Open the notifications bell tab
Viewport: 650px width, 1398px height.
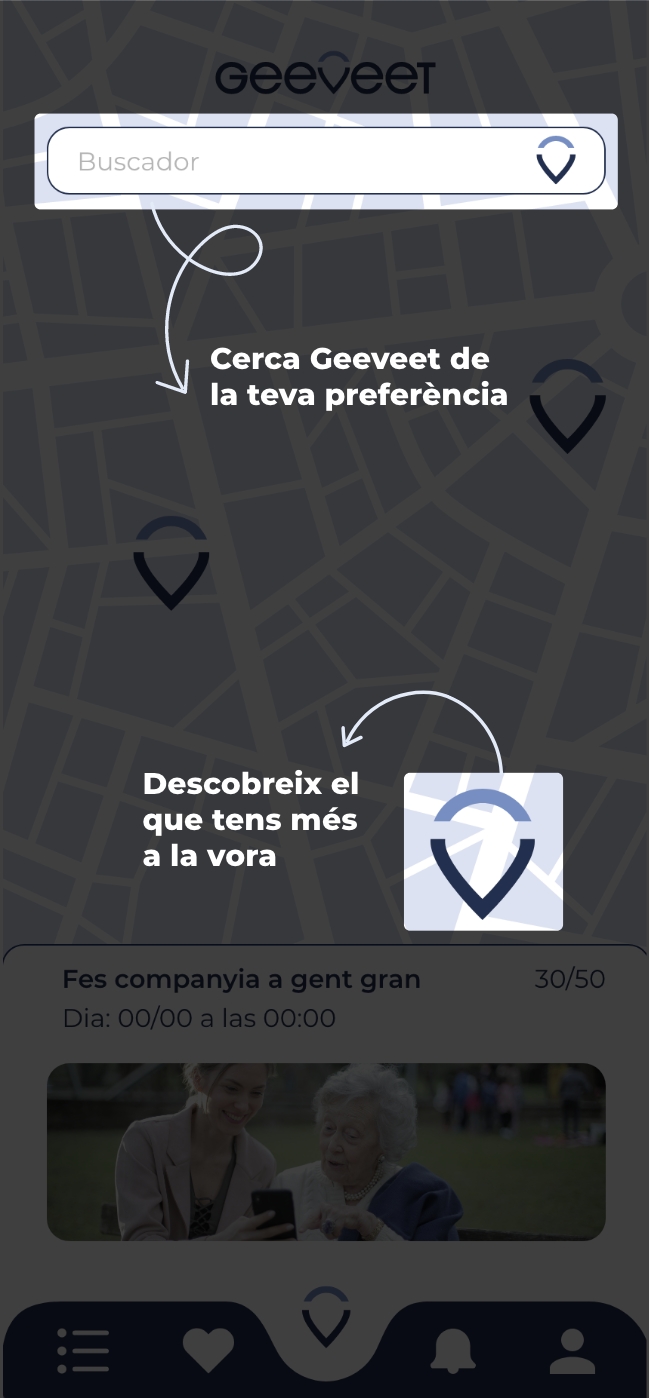point(453,1351)
